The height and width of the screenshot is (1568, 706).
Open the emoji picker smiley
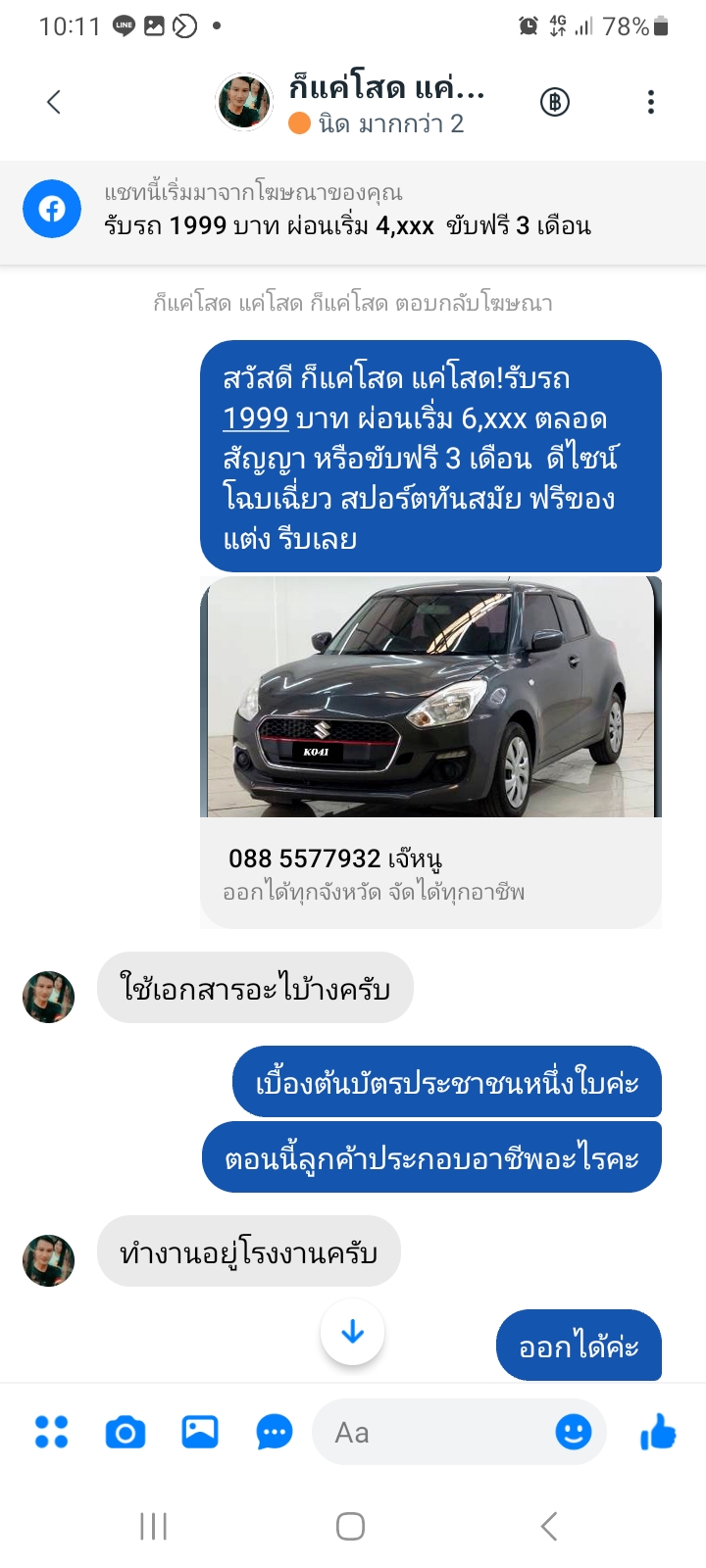pos(574,1432)
